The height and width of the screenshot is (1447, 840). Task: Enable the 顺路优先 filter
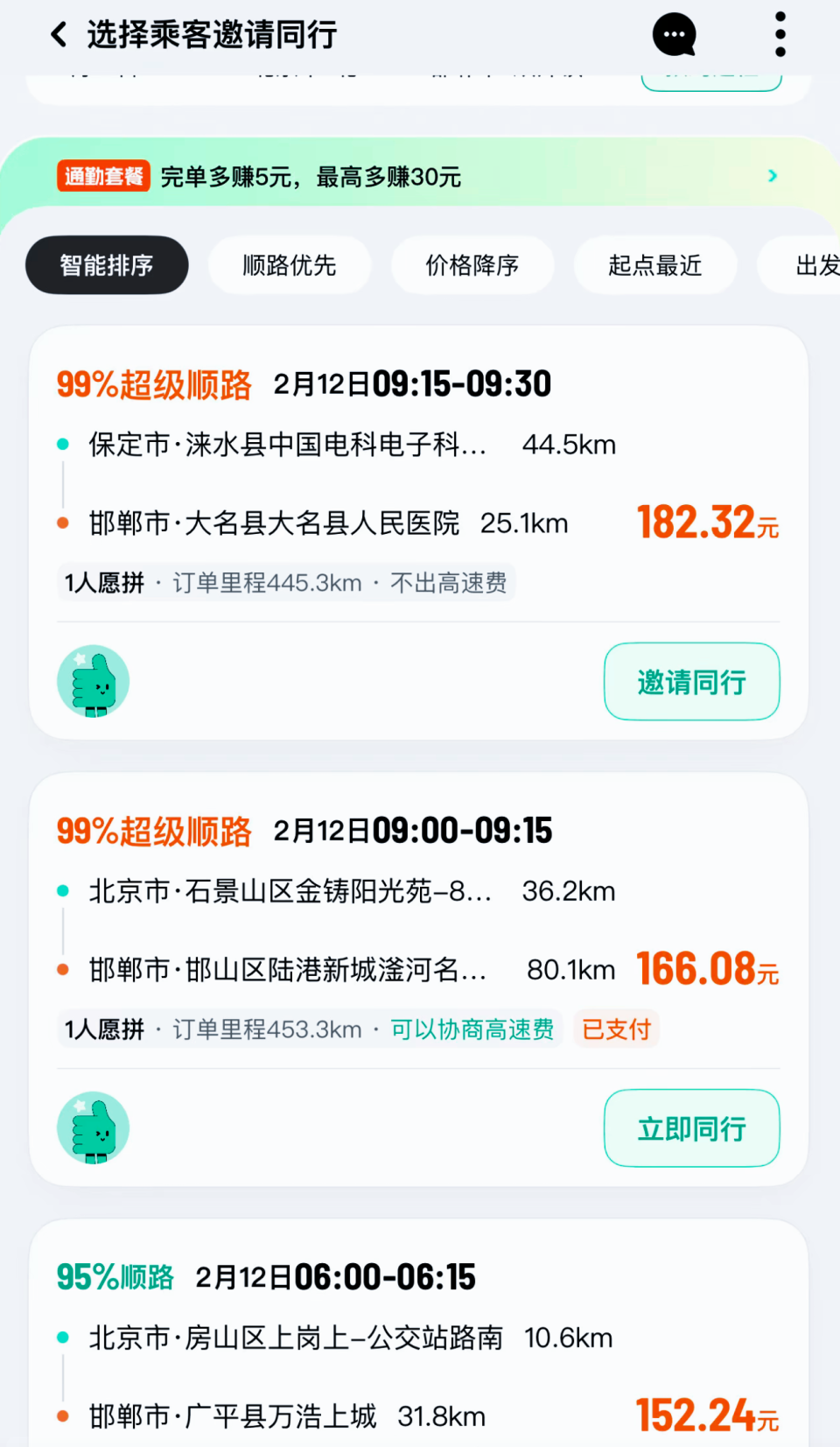(290, 264)
